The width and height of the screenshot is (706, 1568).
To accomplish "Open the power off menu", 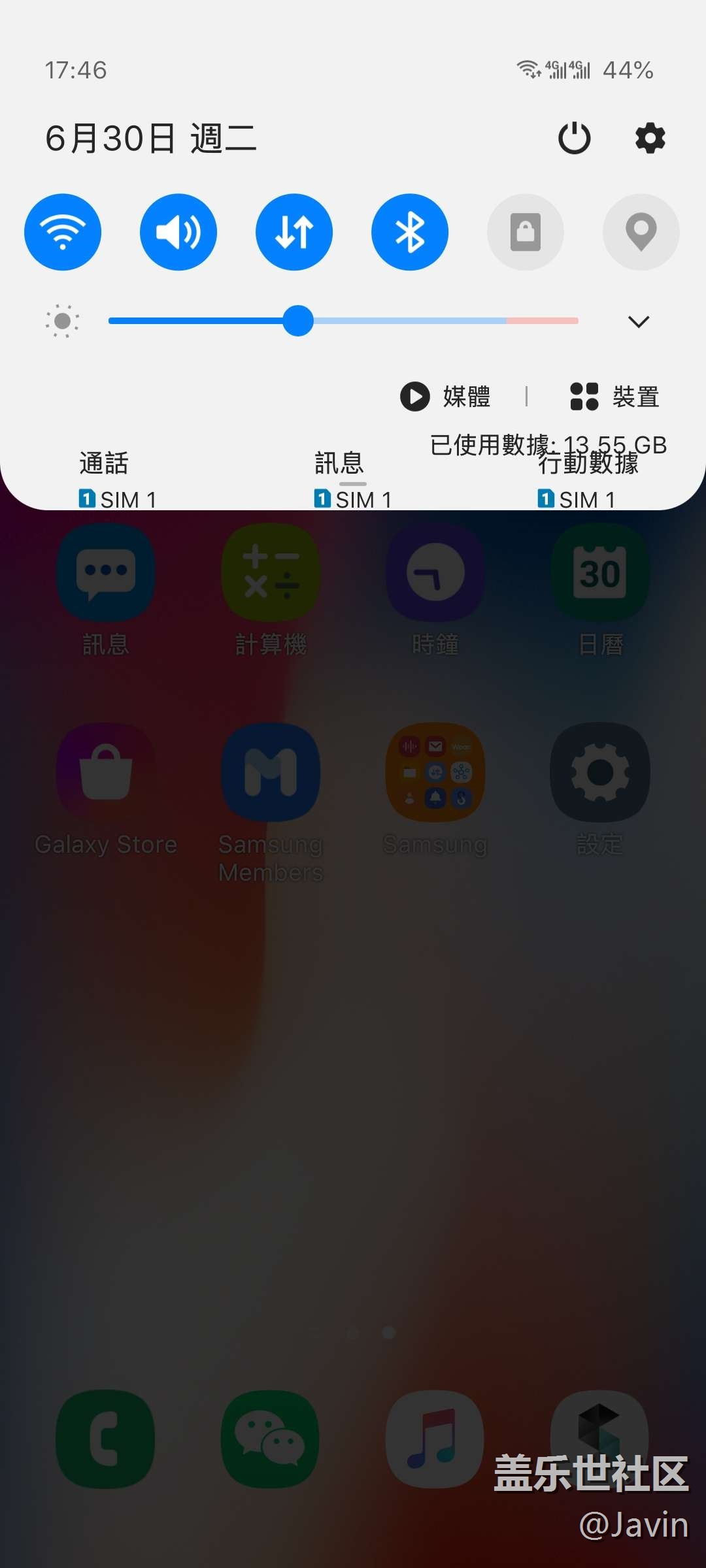I will click(x=574, y=138).
